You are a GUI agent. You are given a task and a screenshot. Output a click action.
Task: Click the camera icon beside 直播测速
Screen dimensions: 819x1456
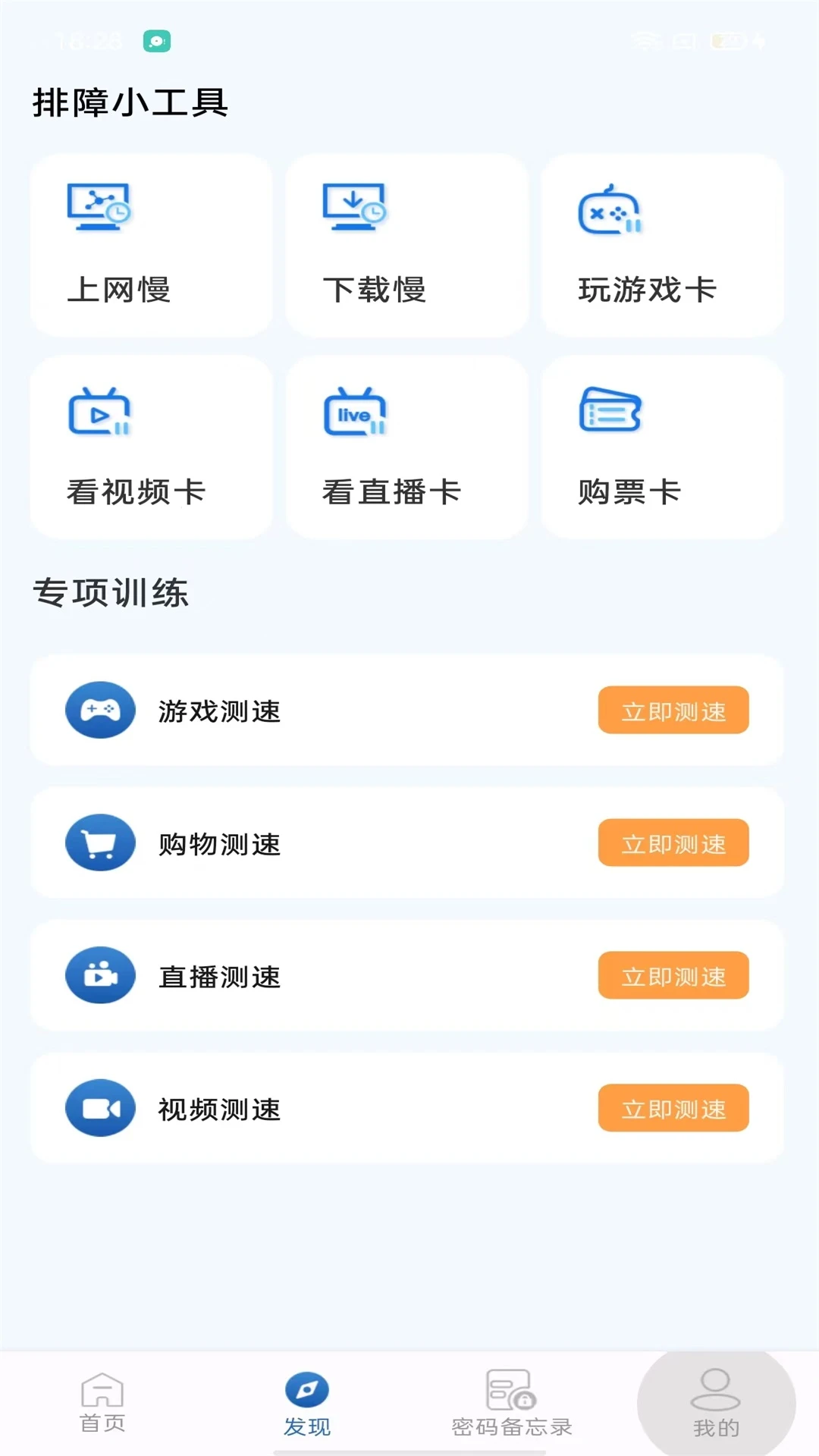pyautogui.click(x=99, y=976)
